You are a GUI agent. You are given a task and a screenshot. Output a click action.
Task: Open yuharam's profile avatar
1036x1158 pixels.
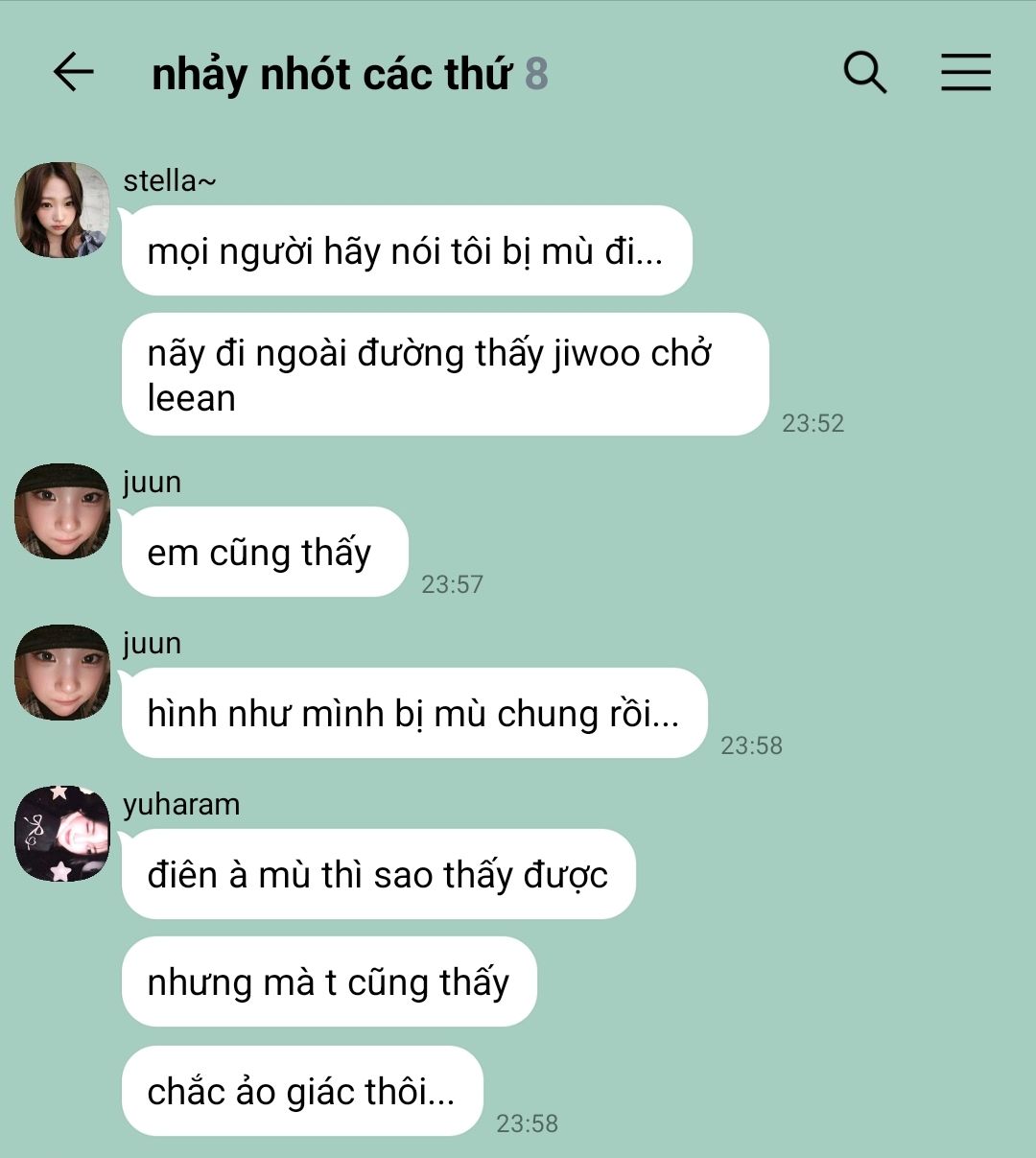point(62,834)
